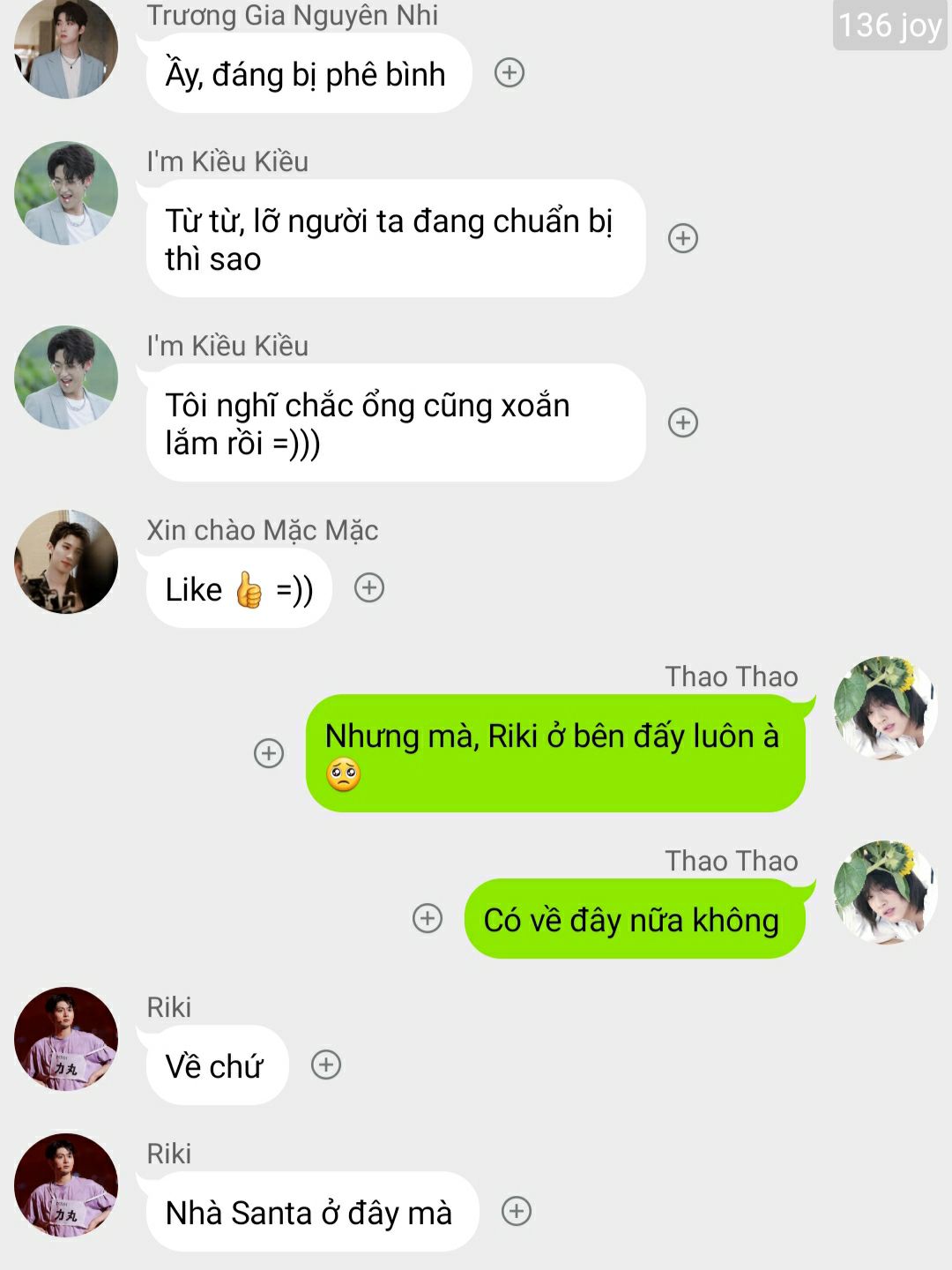Add reaction to the "Like =))" message

pyautogui.click(x=369, y=587)
